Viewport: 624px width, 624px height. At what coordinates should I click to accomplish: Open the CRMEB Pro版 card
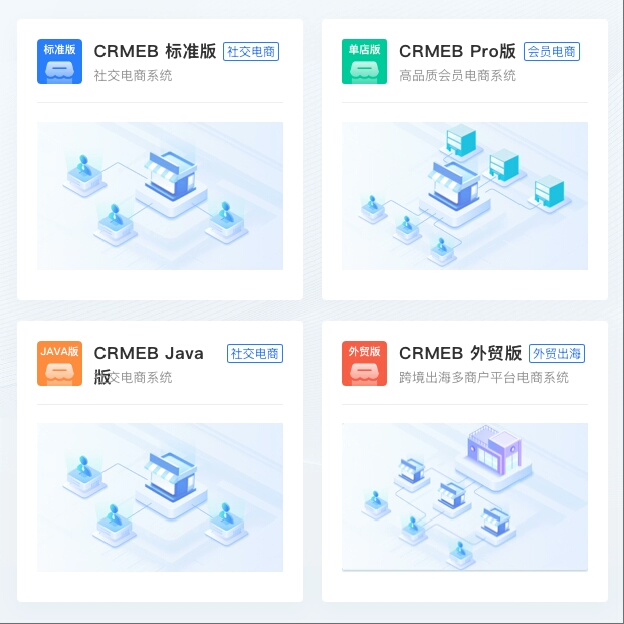[x=464, y=160]
